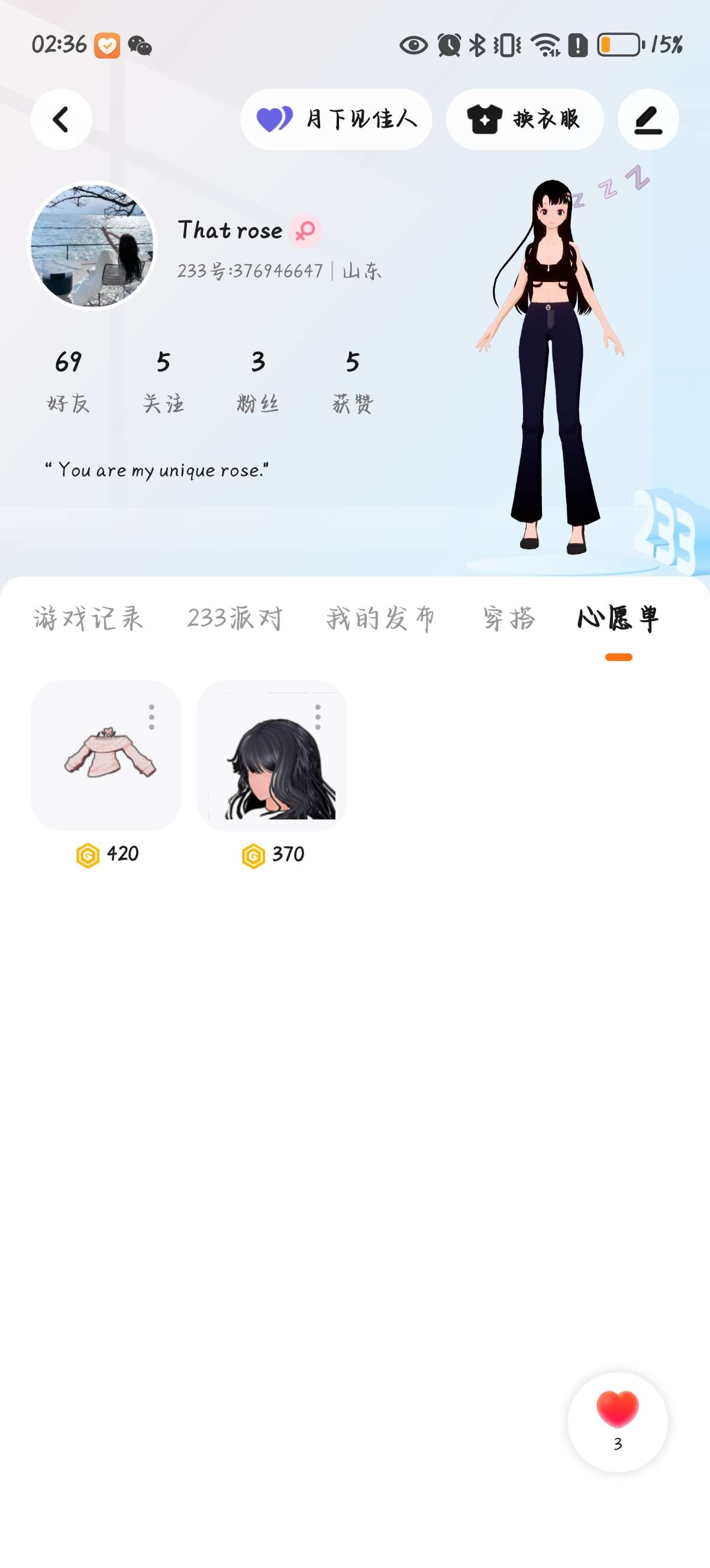Switch to the 233派对 tab

pos(235,618)
